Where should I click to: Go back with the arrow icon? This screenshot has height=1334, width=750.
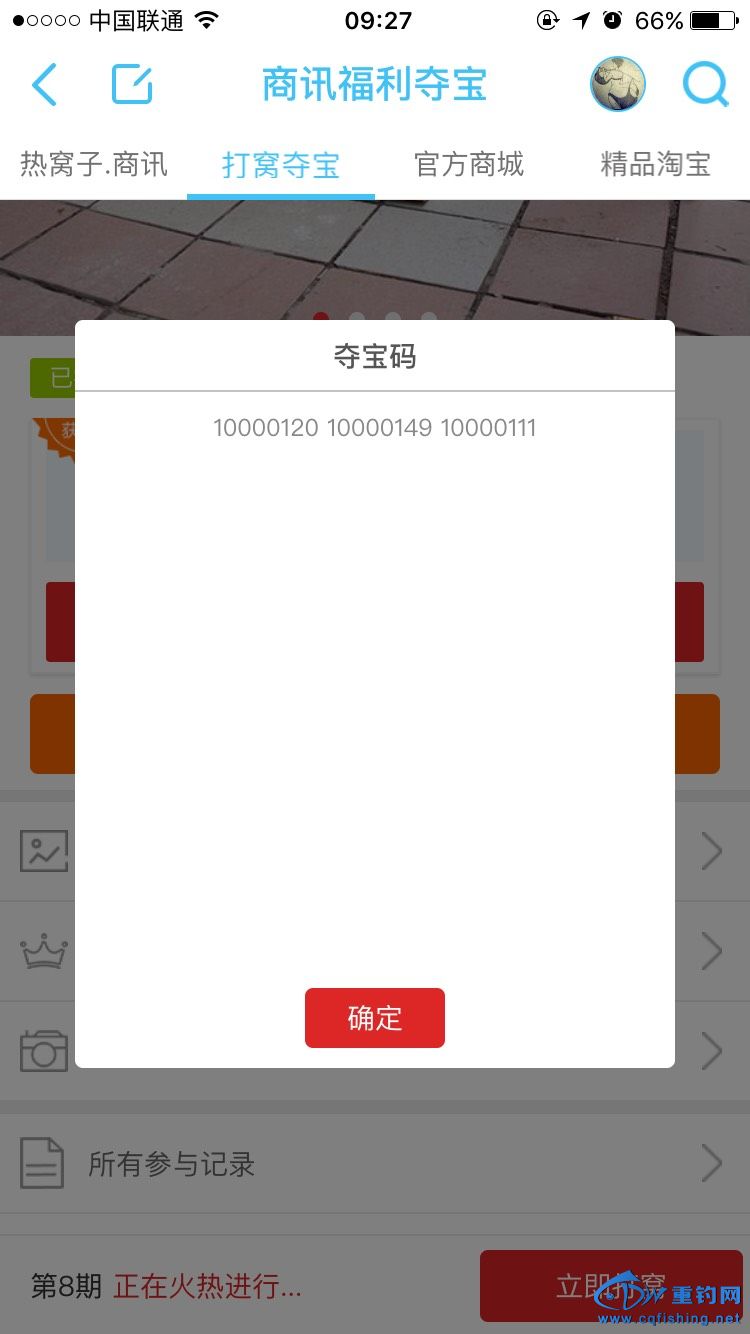[x=44, y=85]
